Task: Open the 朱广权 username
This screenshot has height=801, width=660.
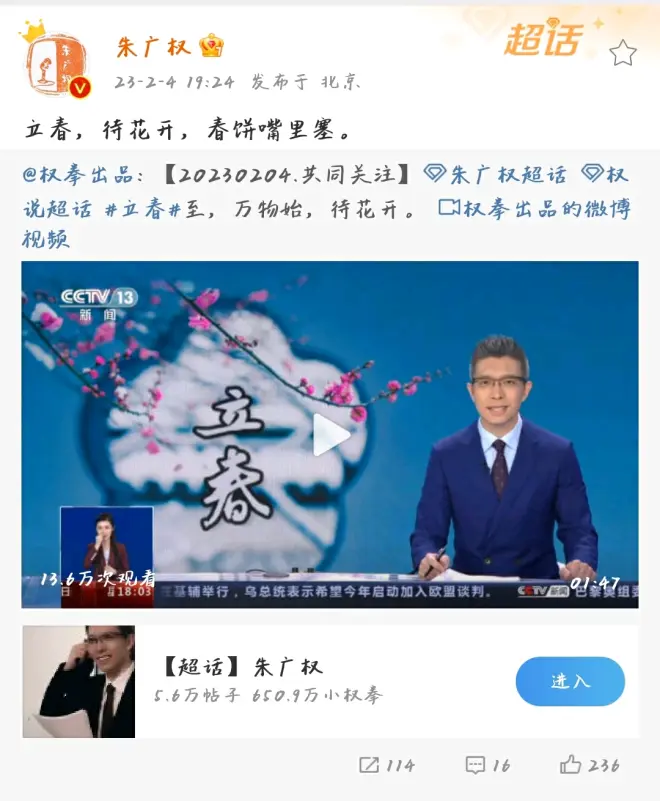Action: point(154,47)
